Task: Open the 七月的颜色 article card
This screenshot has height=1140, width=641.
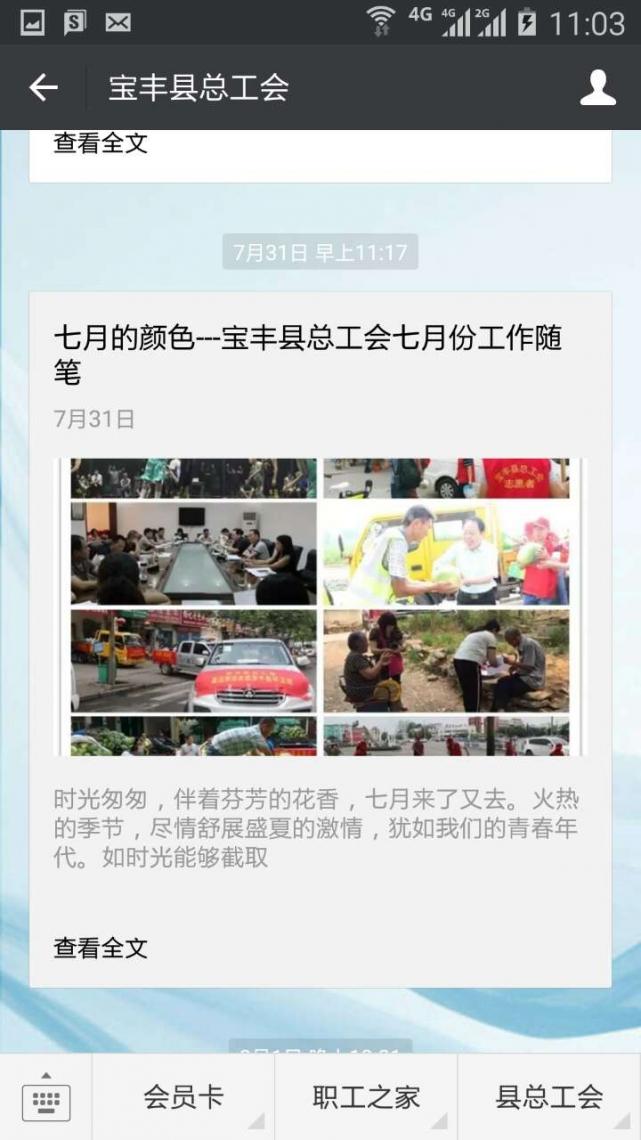Action: (320, 640)
